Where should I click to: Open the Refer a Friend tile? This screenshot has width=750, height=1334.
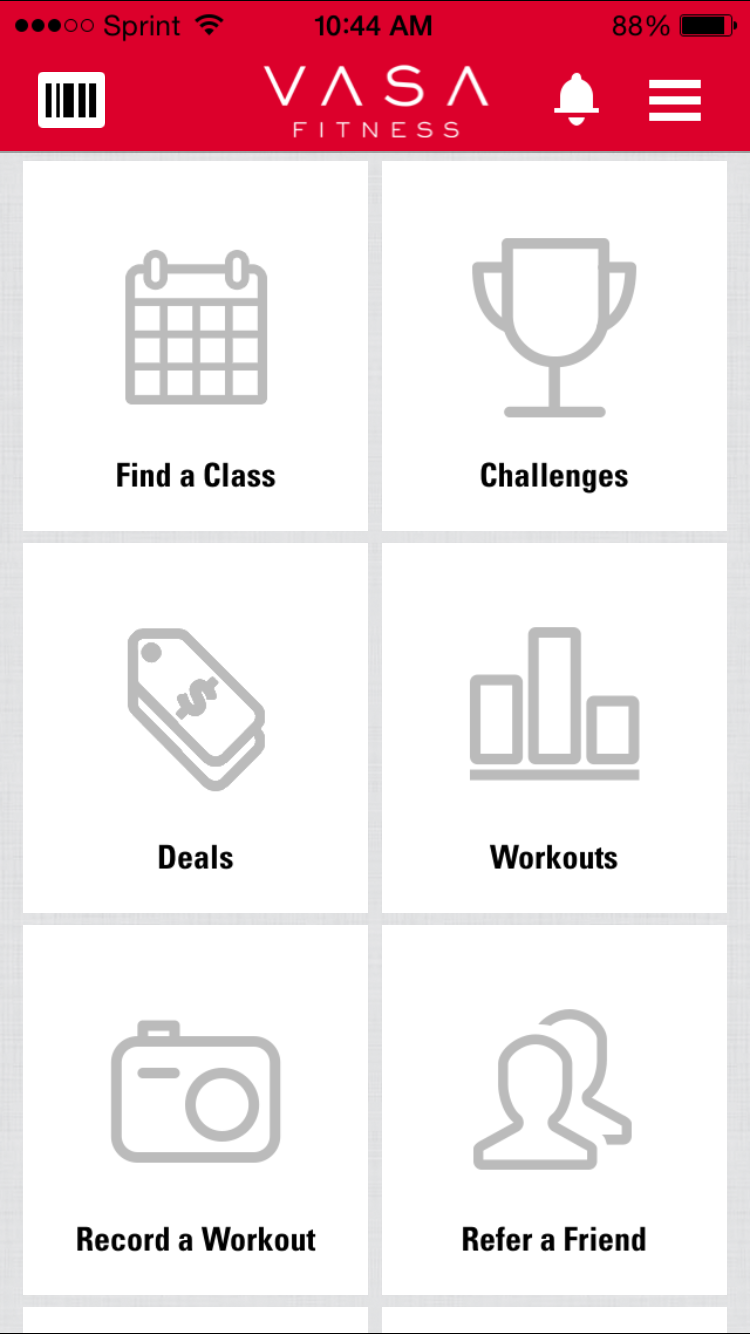[x=553, y=1111]
